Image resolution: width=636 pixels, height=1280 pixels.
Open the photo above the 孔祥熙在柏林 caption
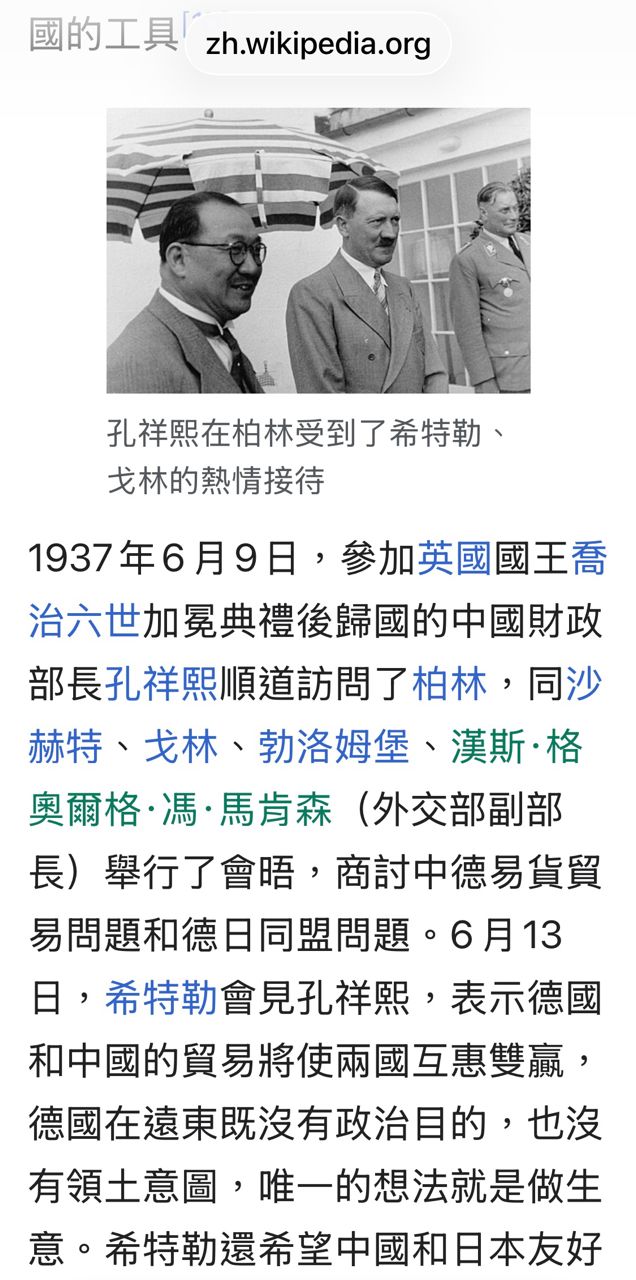coord(318,250)
